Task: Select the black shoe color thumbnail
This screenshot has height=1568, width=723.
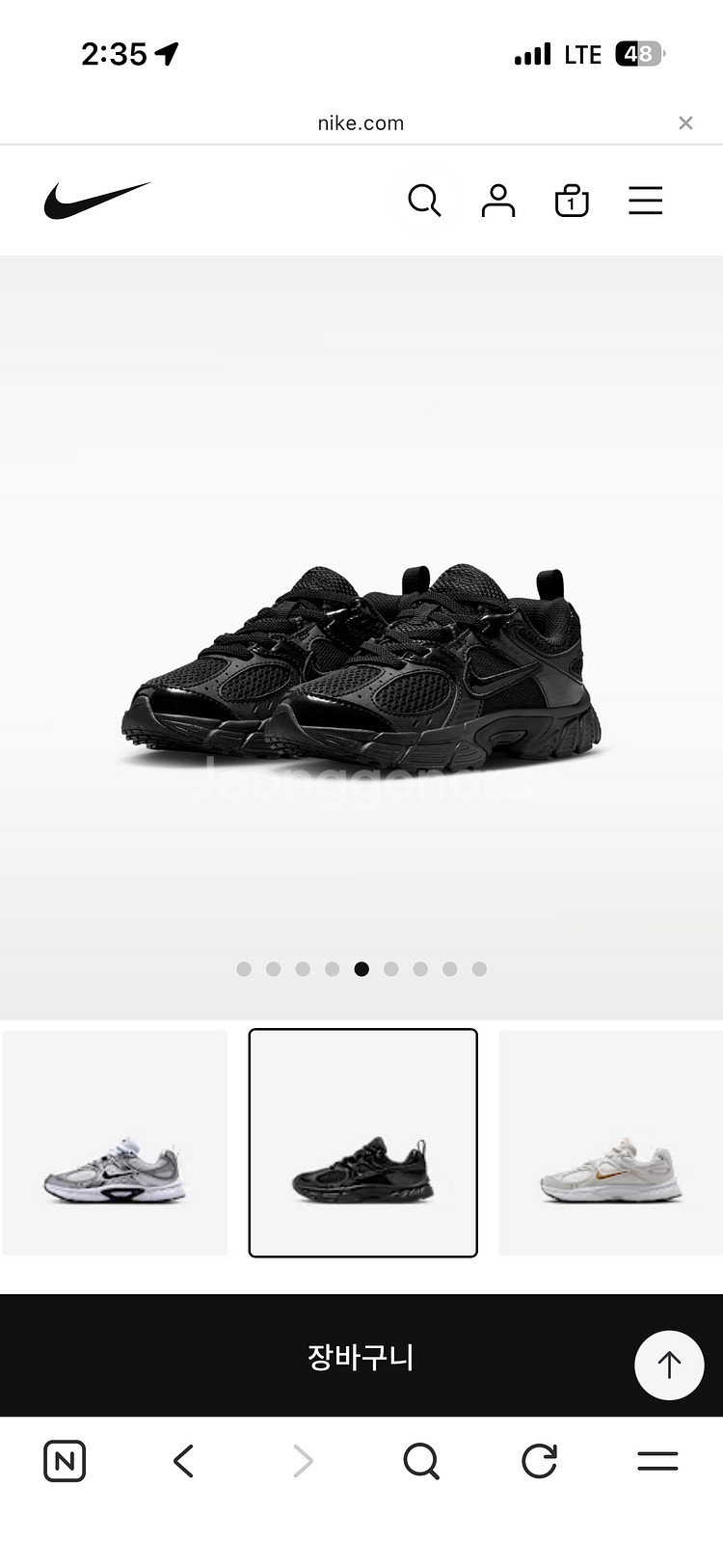Action: (363, 1143)
